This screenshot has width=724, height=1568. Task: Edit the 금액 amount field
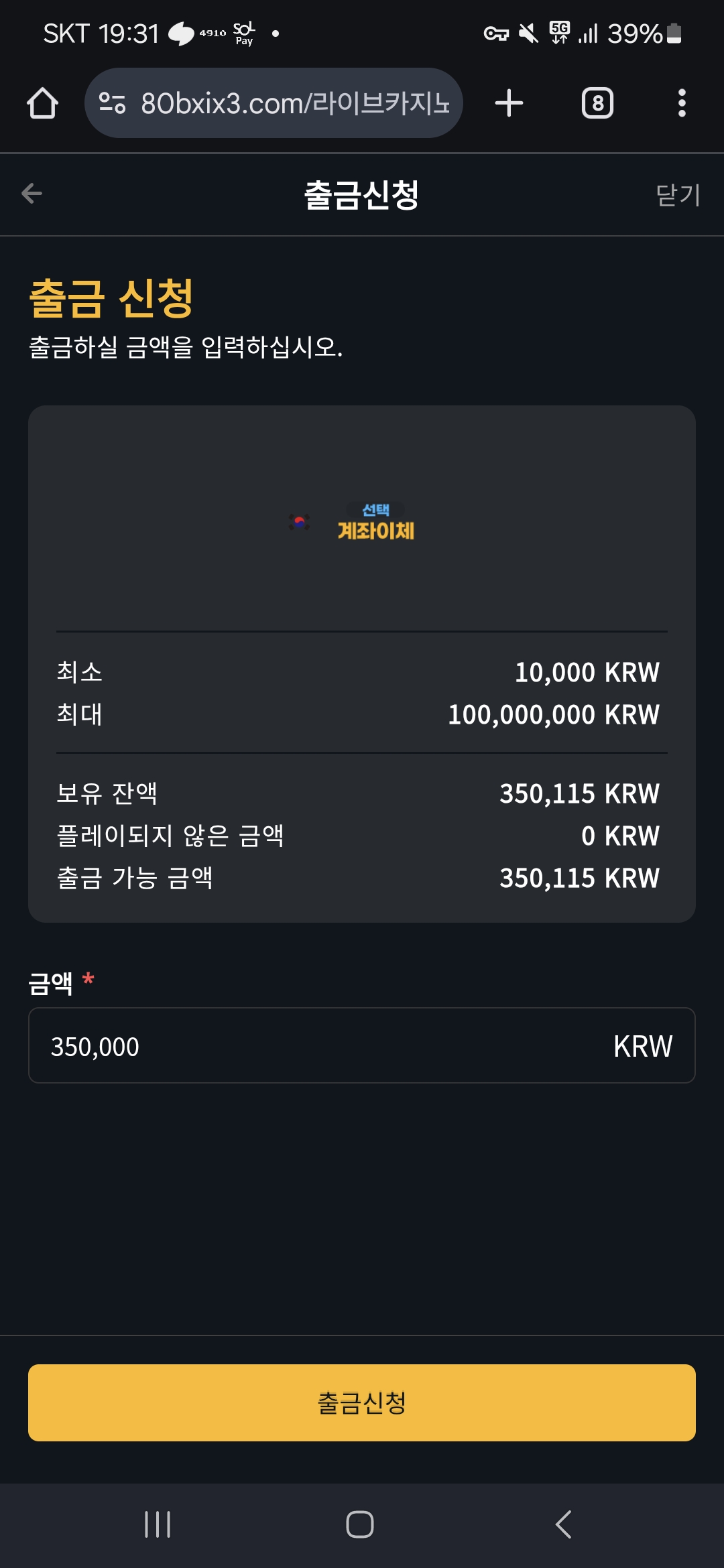(x=362, y=1045)
